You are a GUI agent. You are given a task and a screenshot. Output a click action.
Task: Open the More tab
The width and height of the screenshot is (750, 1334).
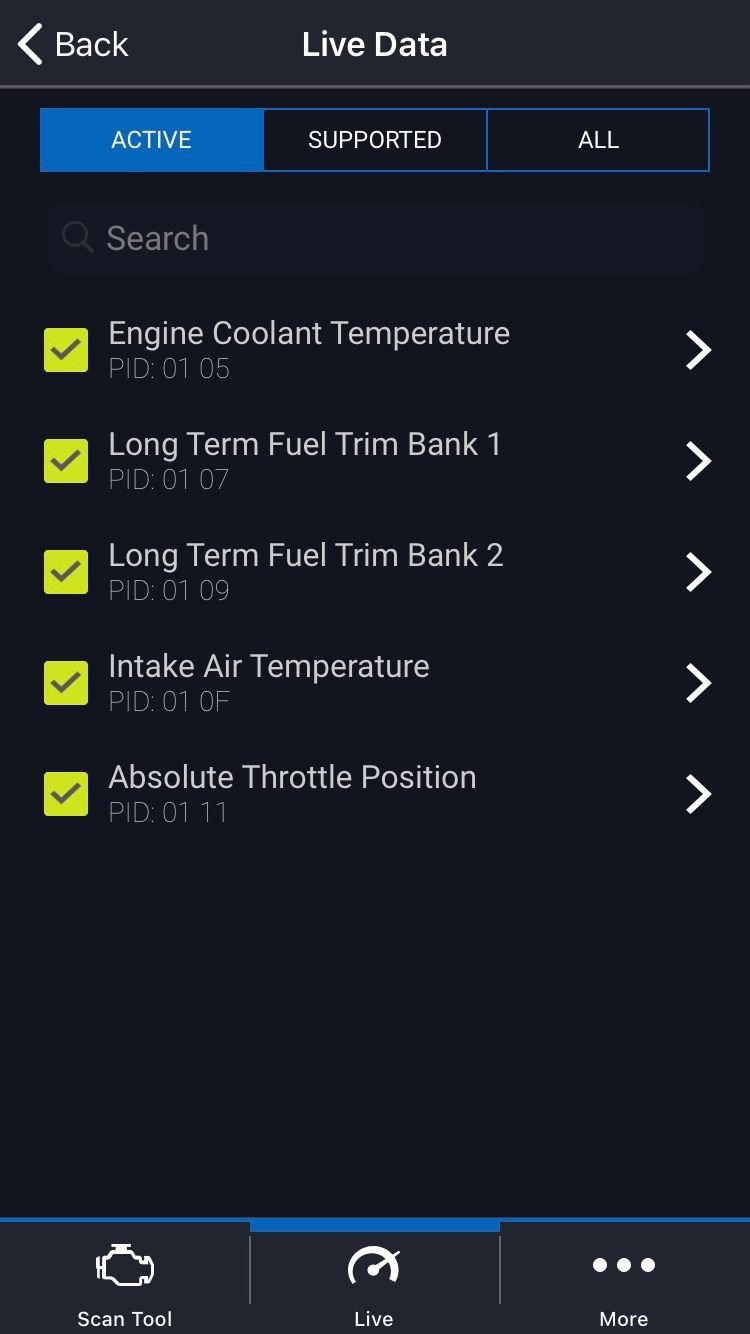pos(624,1279)
